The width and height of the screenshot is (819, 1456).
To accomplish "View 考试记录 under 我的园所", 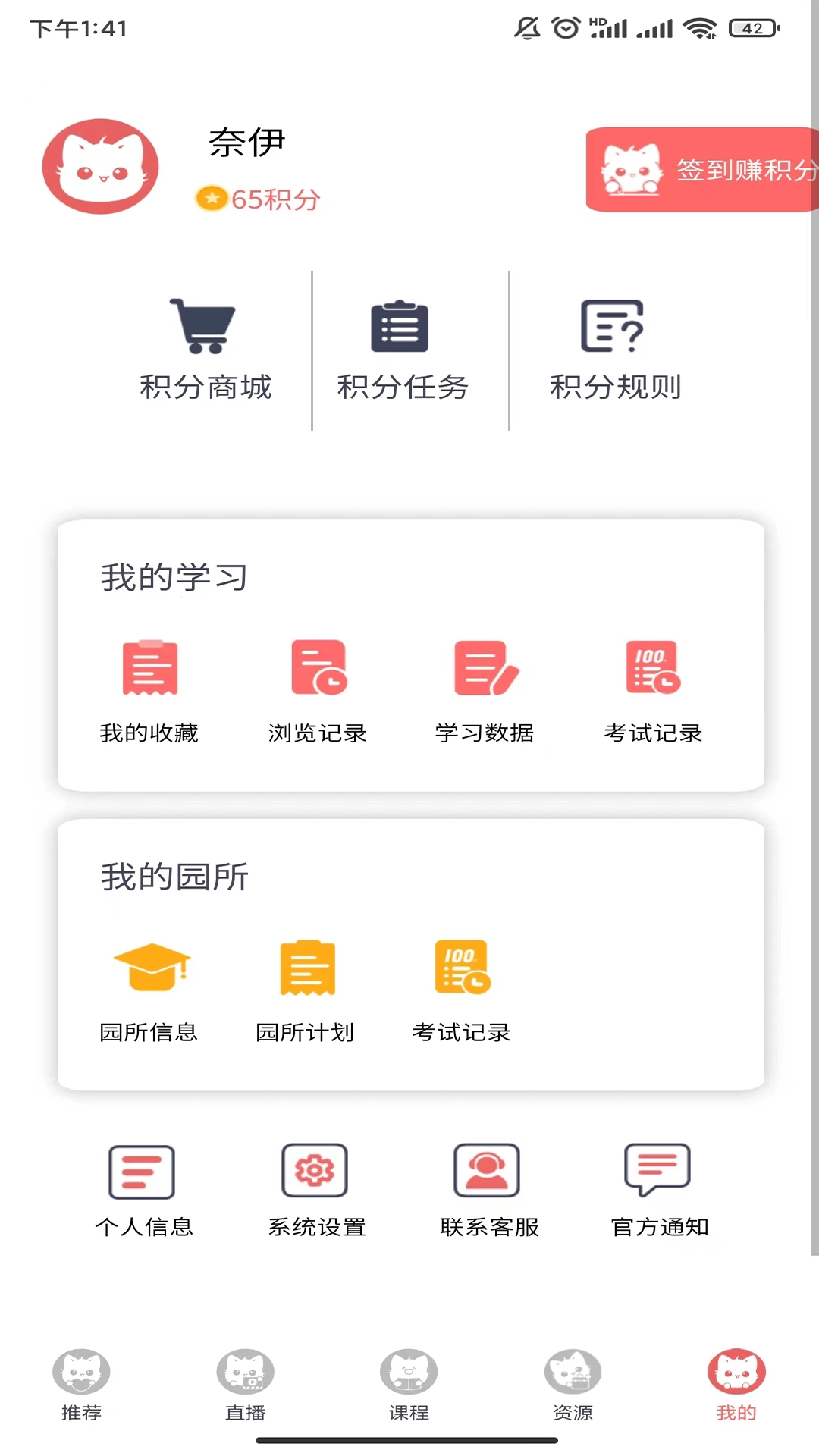I will (x=463, y=968).
